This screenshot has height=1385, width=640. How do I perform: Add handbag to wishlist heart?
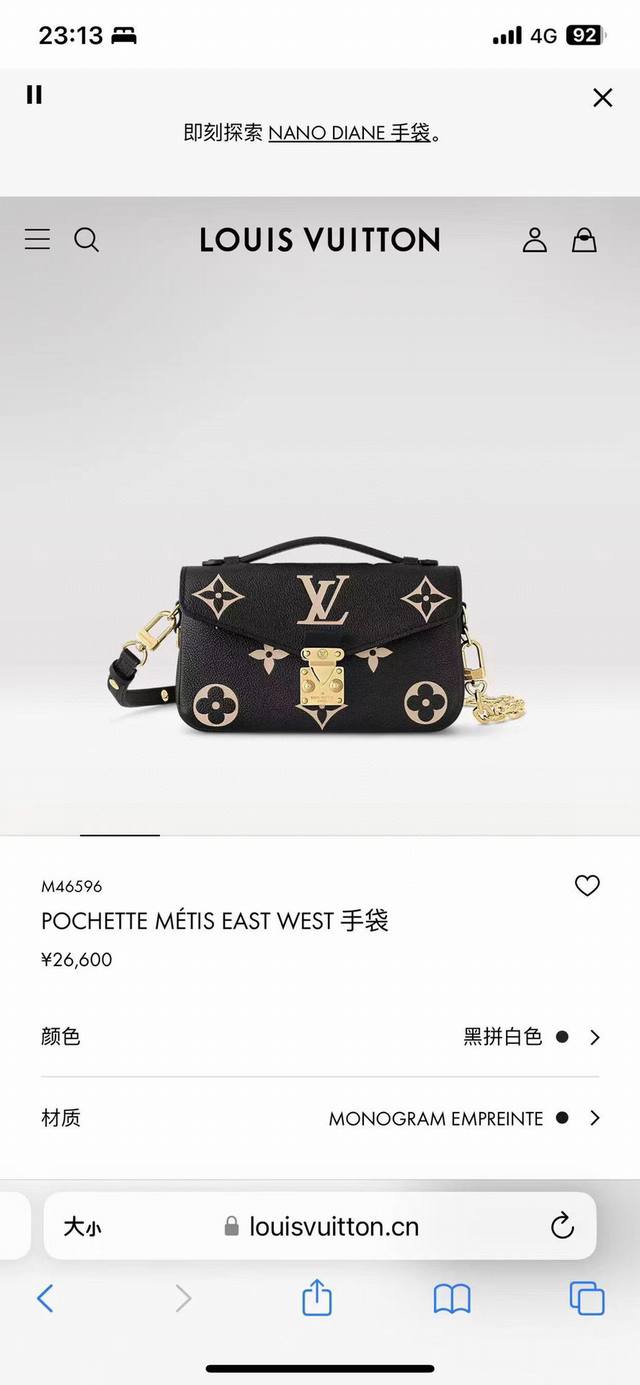(x=587, y=885)
